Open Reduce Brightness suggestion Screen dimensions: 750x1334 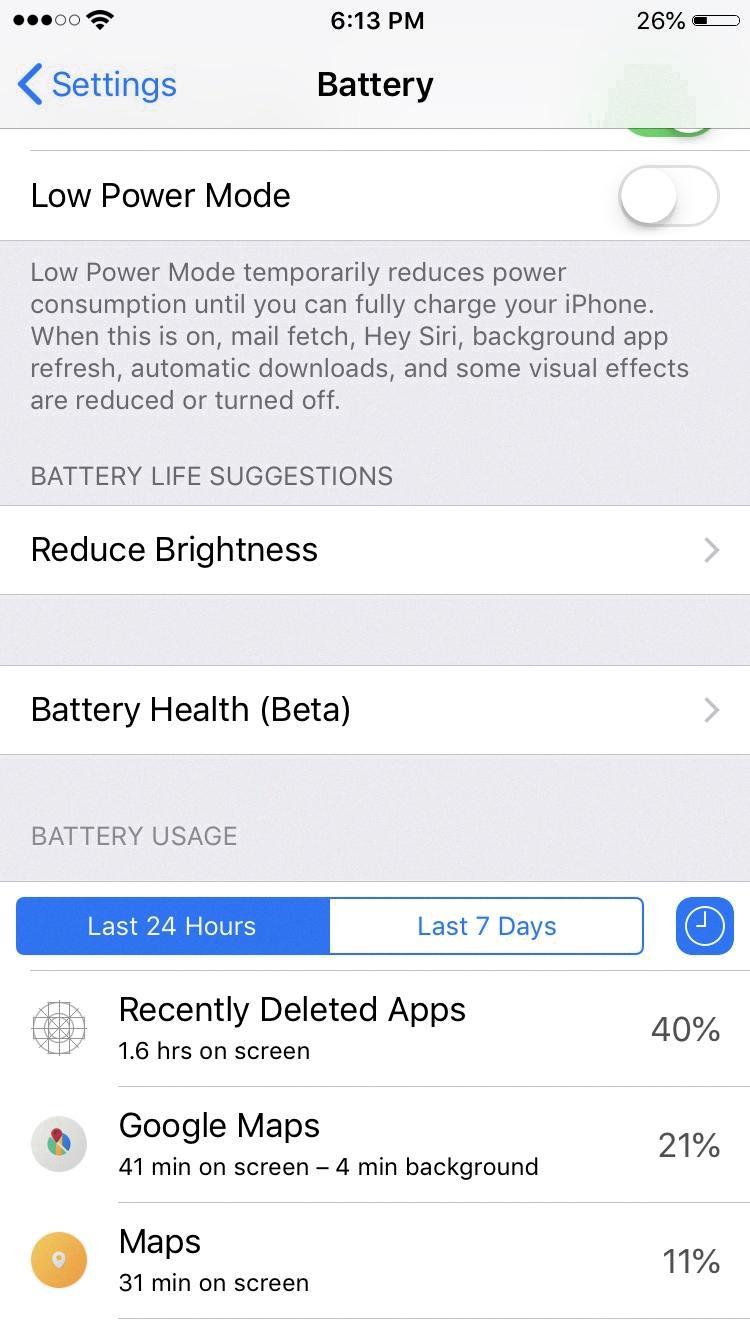coord(375,550)
